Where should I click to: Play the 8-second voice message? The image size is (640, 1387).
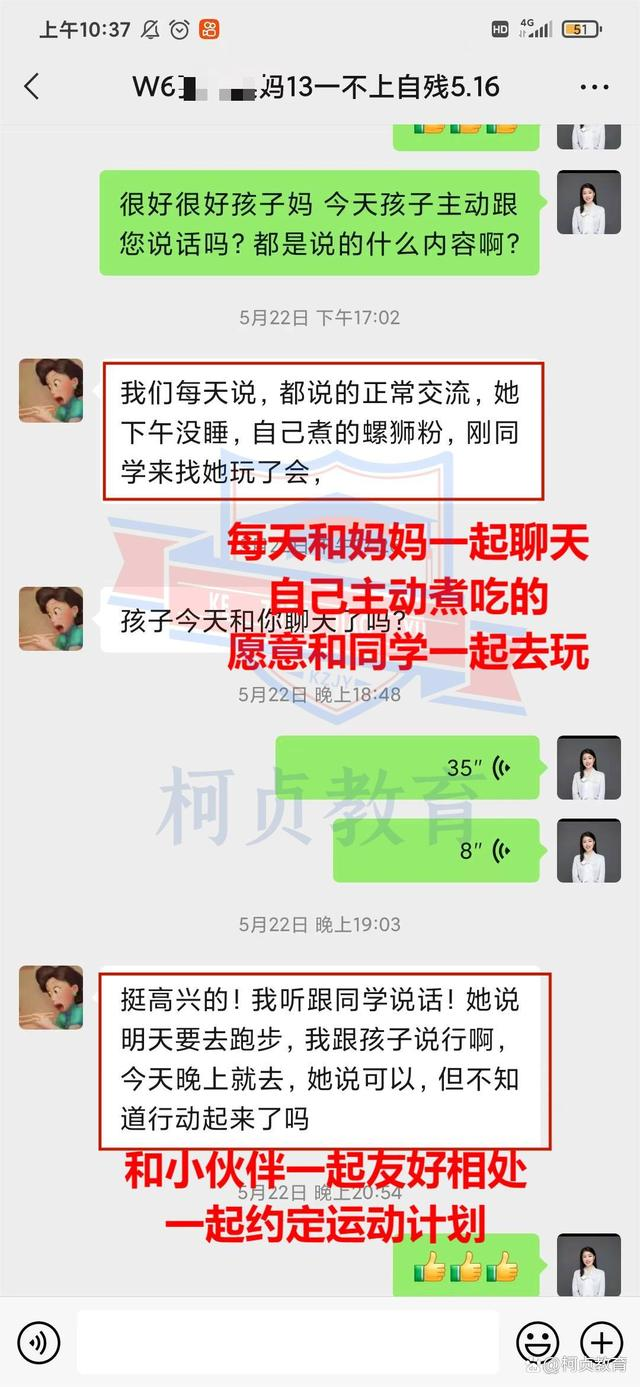(x=436, y=851)
